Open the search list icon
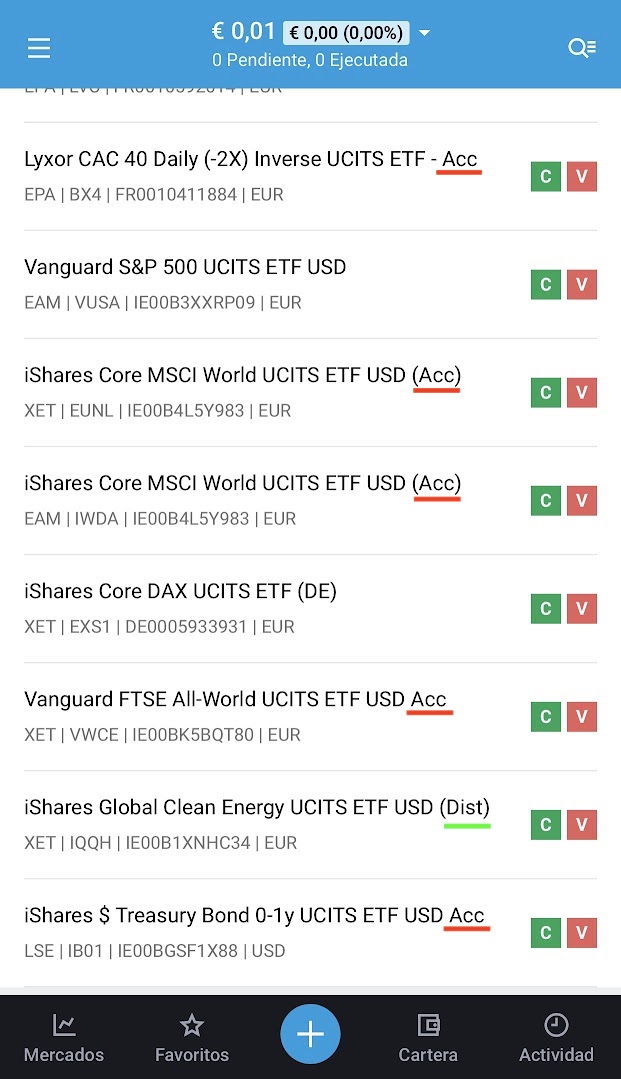Image resolution: width=621 pixels, height=1079 pixels. (581, 48)
